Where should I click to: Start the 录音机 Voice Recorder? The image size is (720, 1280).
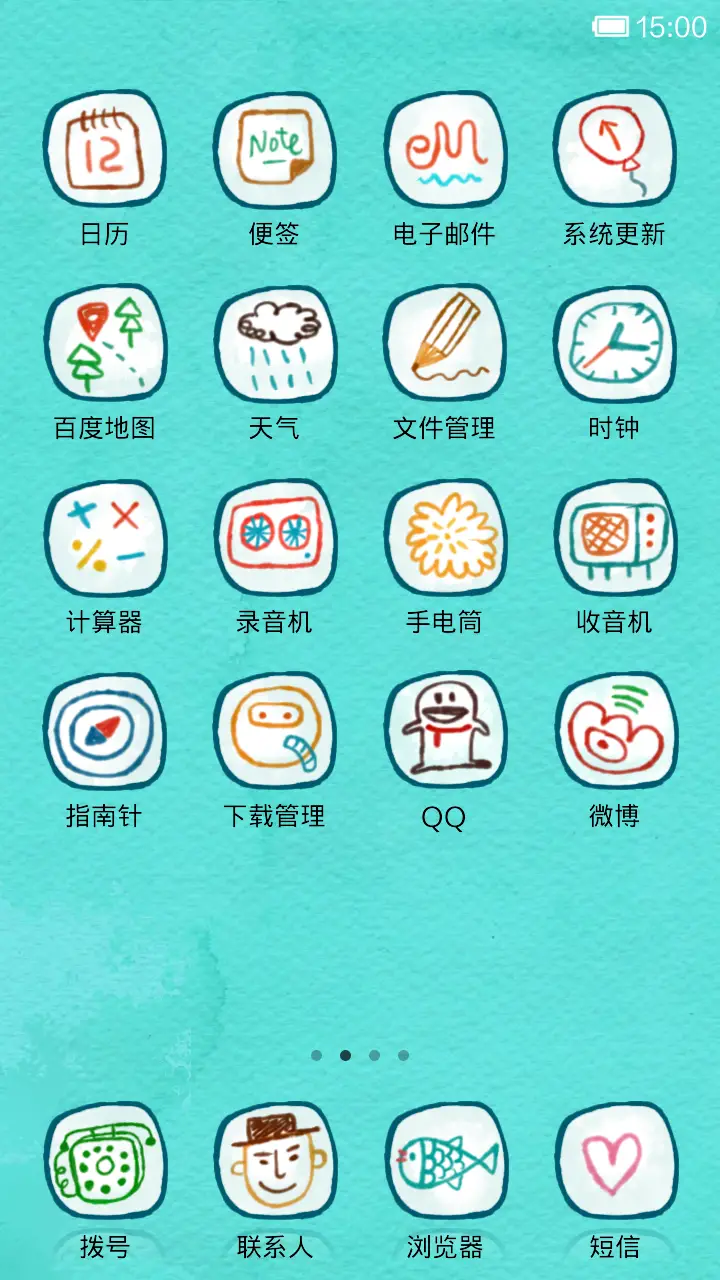[x=274, y=538]
